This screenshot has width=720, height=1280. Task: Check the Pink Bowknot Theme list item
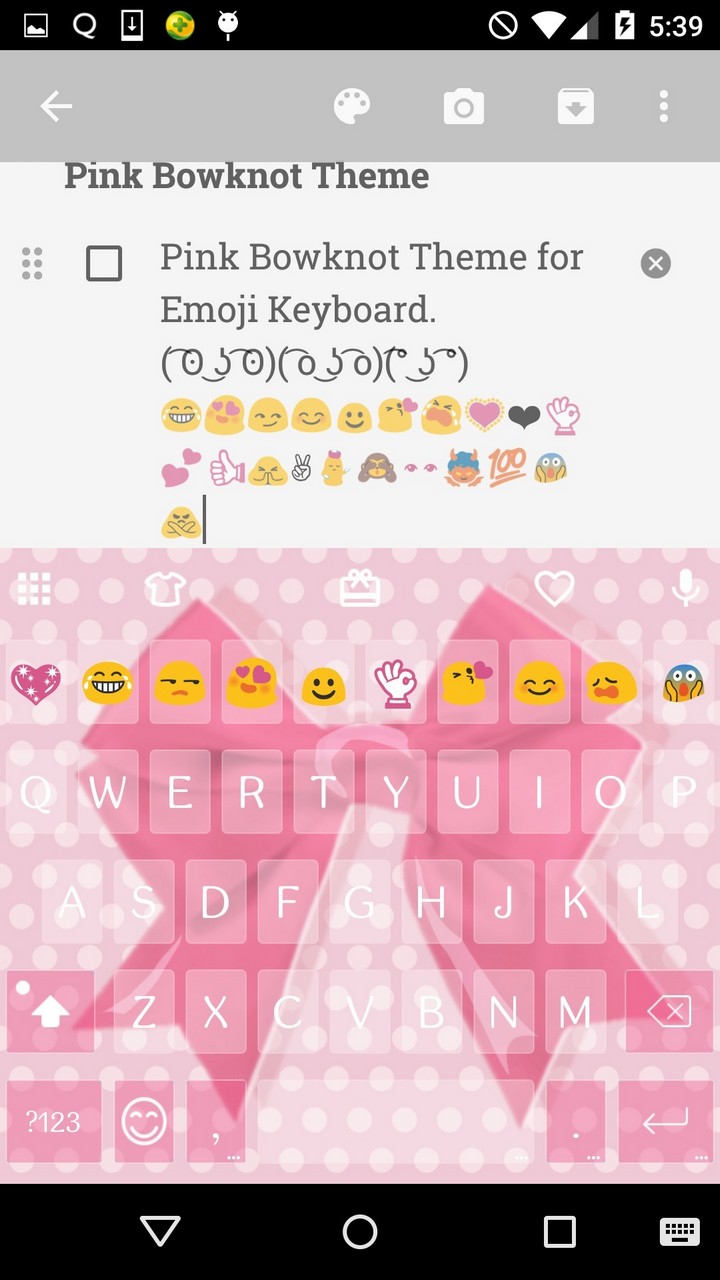104,264
